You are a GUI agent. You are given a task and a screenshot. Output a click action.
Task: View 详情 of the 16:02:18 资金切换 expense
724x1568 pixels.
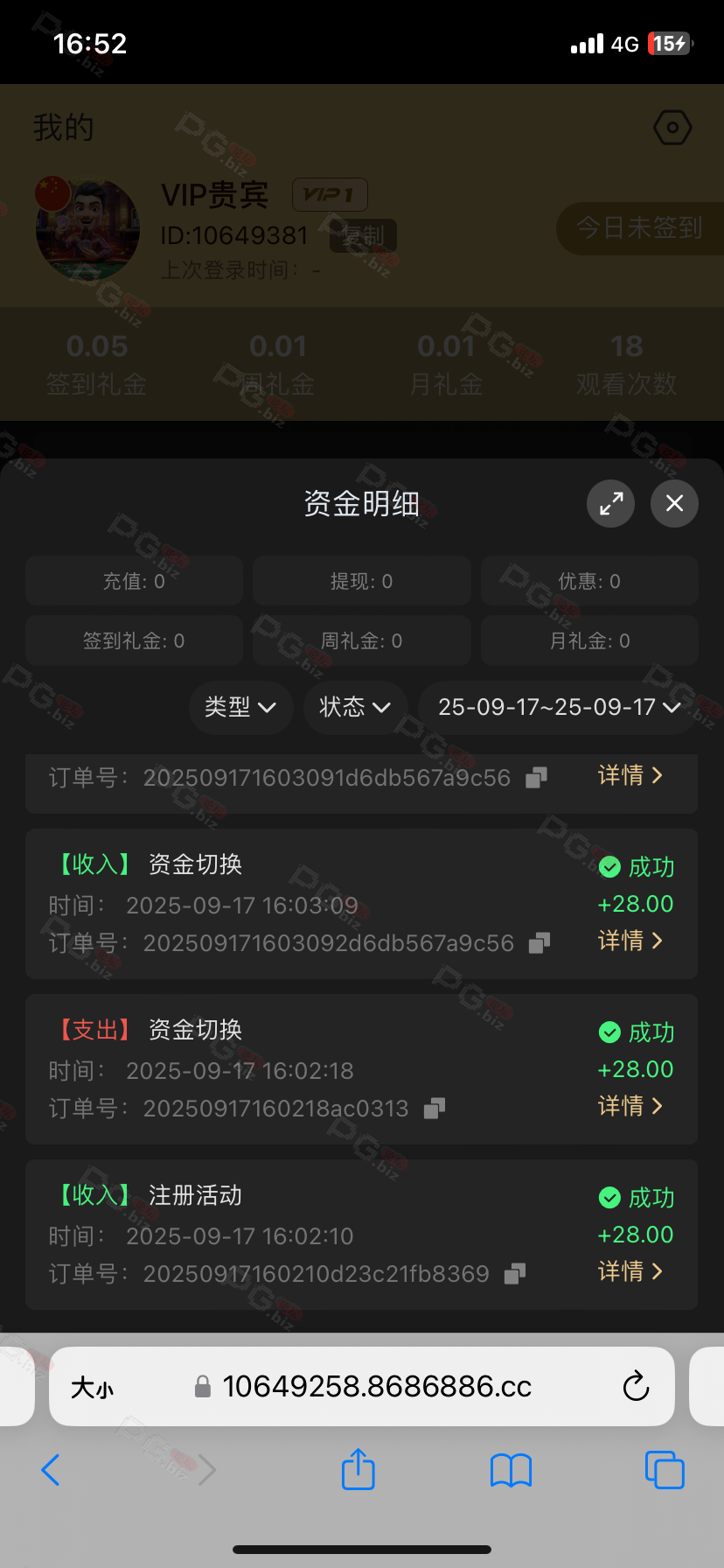tap(630, 1106)
